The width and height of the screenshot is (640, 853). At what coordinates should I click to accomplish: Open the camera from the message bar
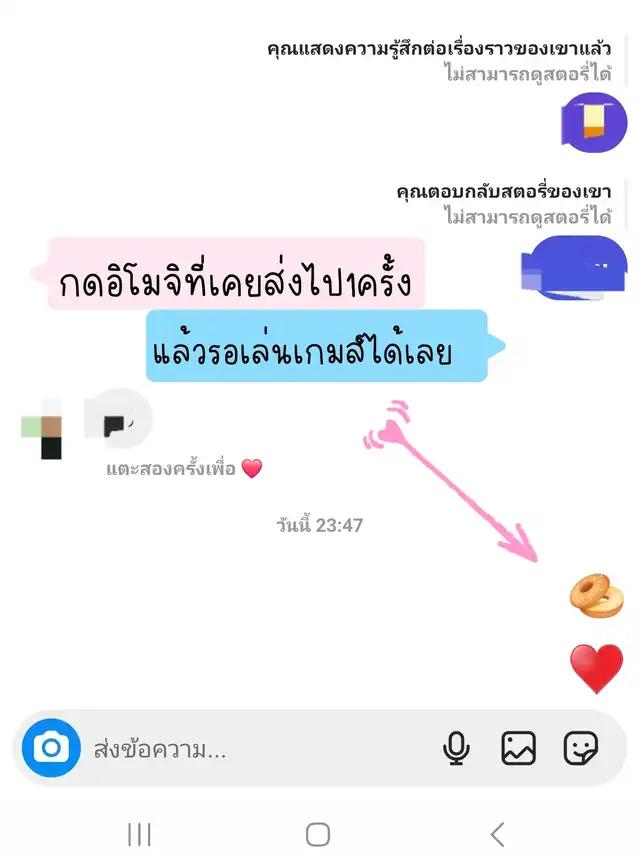(51, 748)
